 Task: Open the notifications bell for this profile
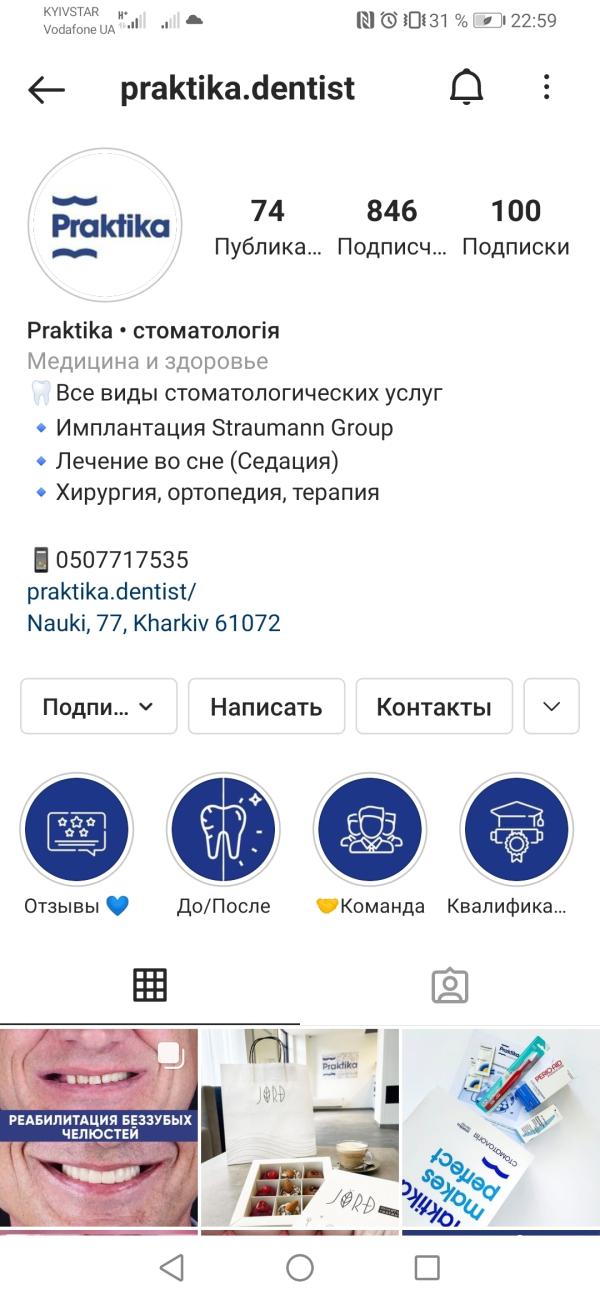[466, 89]
